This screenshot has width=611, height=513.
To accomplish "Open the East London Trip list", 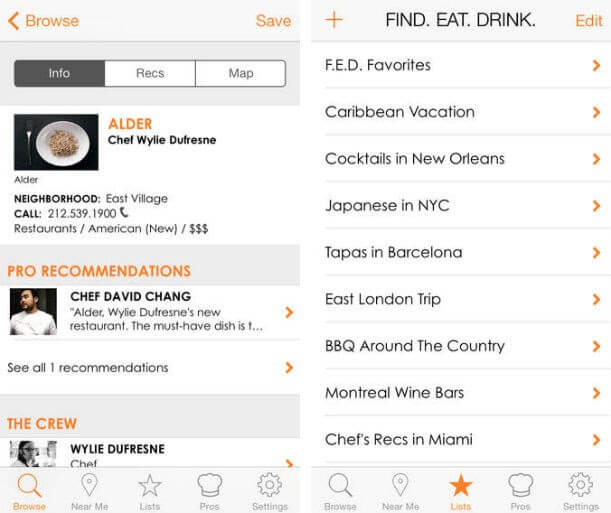I will pos(461,299).
